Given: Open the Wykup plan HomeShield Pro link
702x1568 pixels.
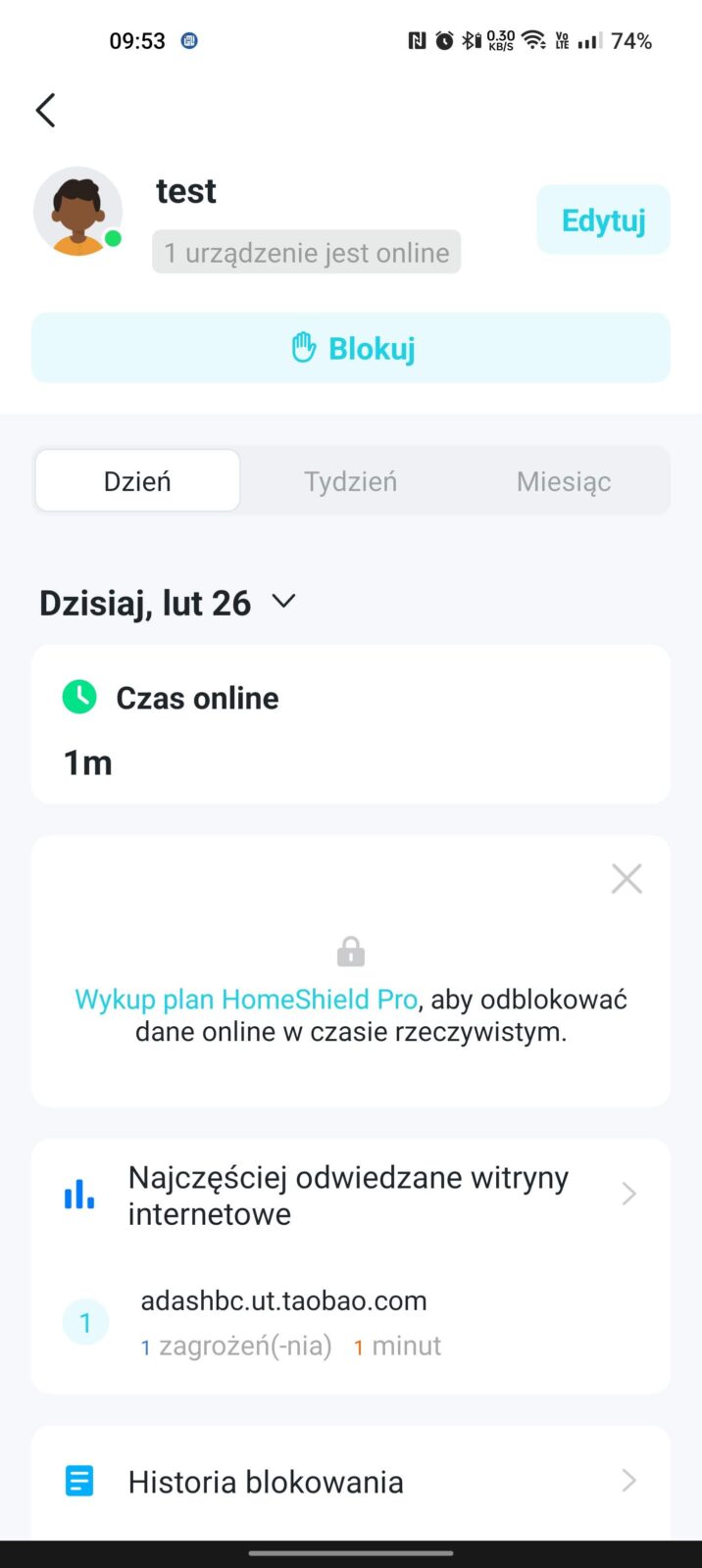Looking at the screenshot, I should point(246,1000).
